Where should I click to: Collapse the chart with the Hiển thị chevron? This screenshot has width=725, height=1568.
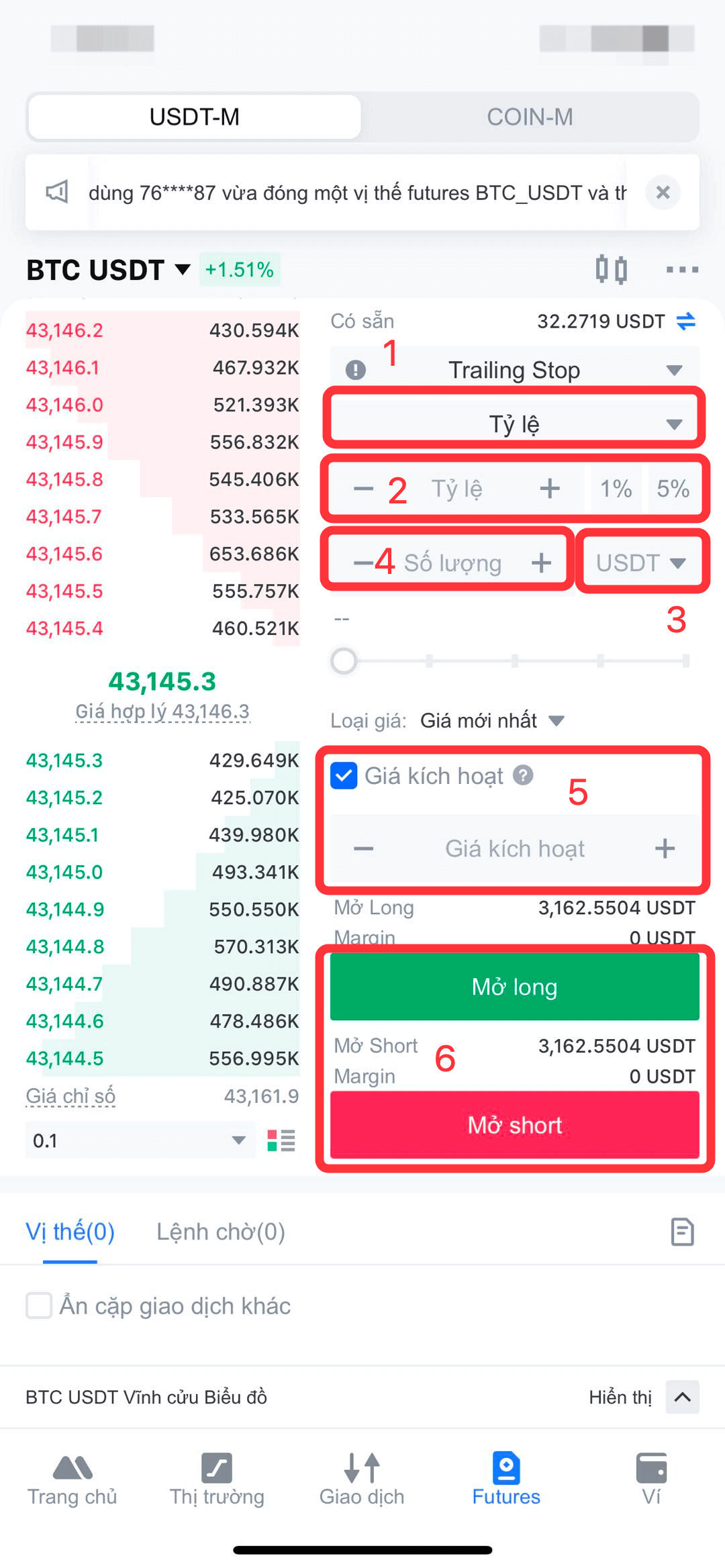coord(683,1397)
